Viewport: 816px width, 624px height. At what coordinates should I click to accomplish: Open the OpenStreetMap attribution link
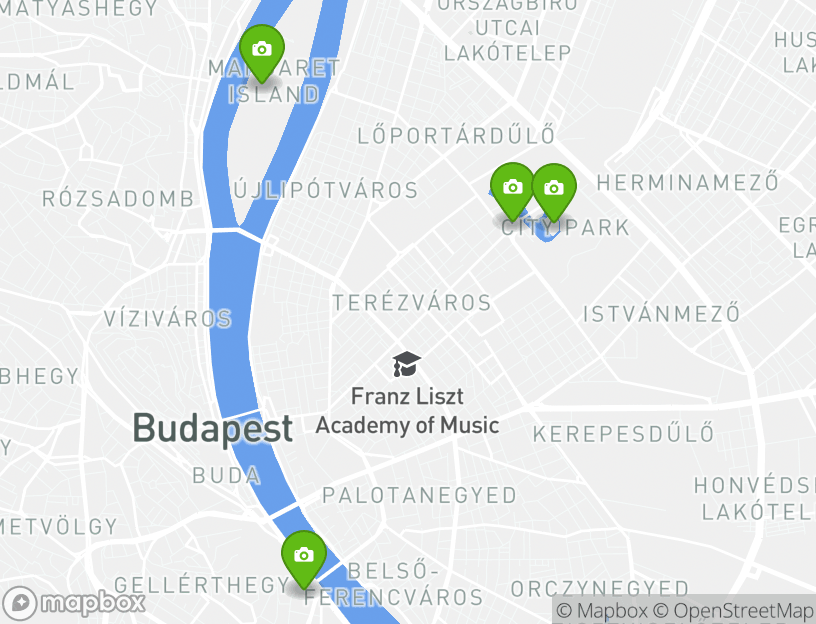click(734, 611)
